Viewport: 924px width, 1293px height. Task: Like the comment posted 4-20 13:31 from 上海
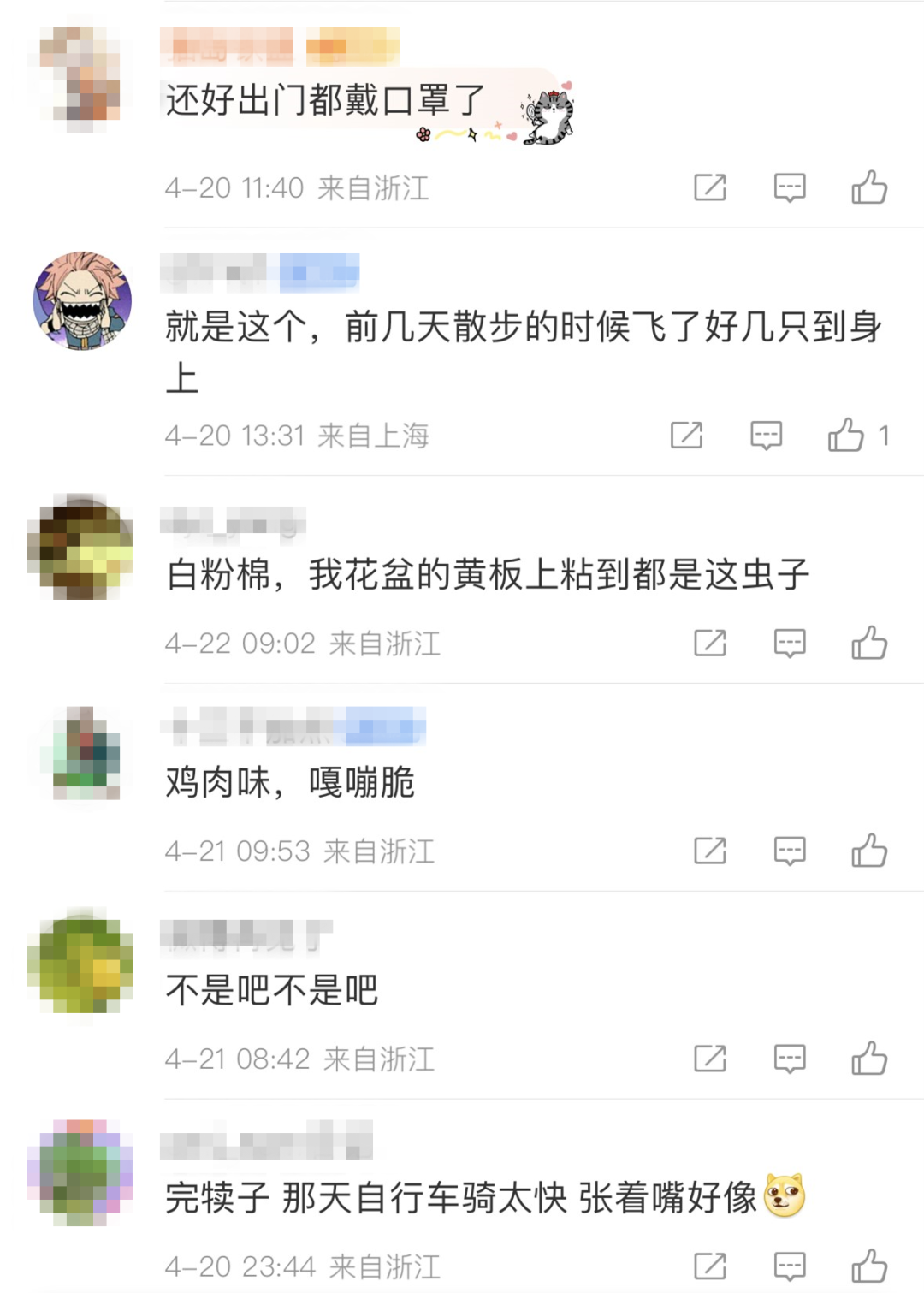846,435
